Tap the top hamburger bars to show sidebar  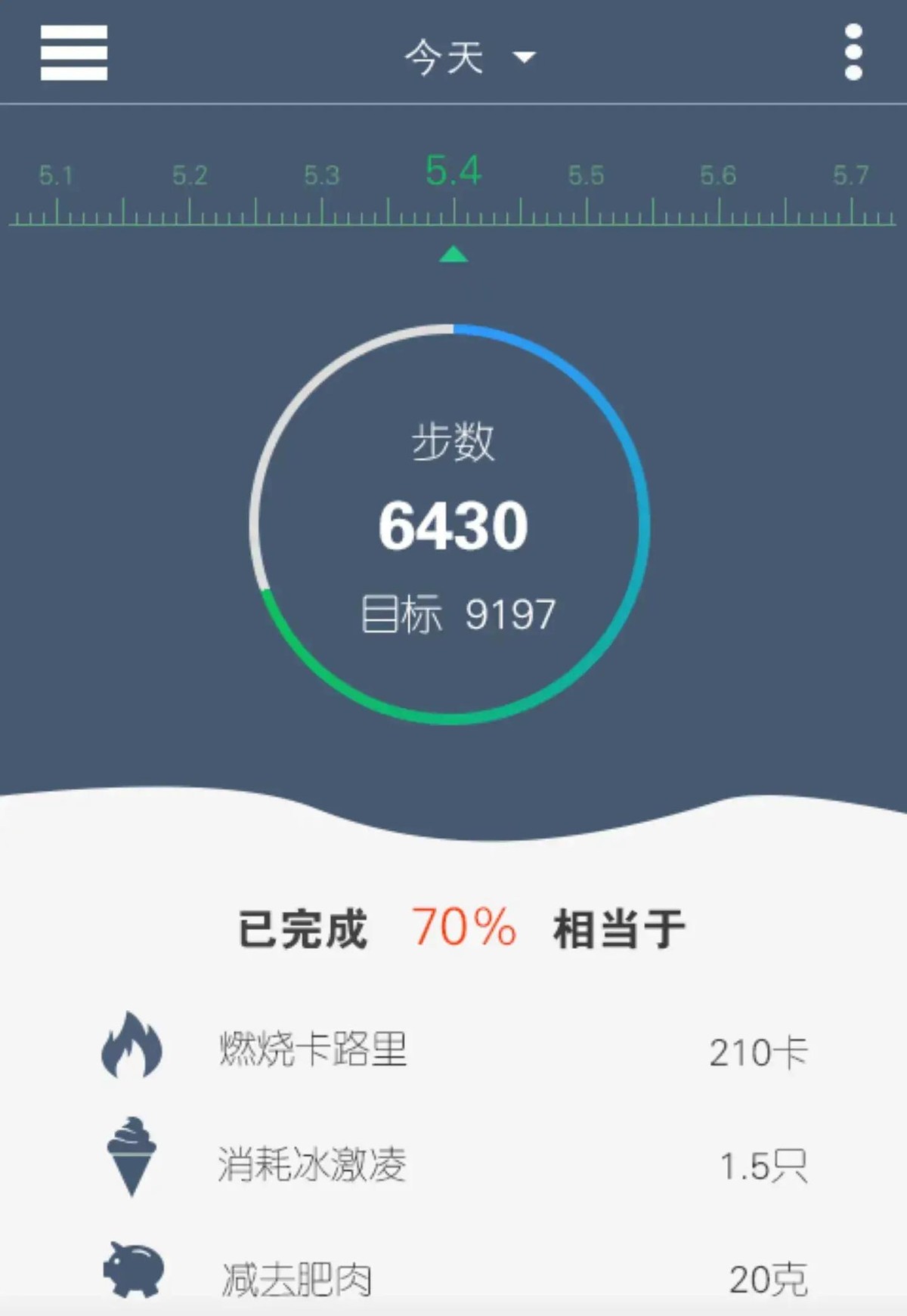click(x=73, y=53)
